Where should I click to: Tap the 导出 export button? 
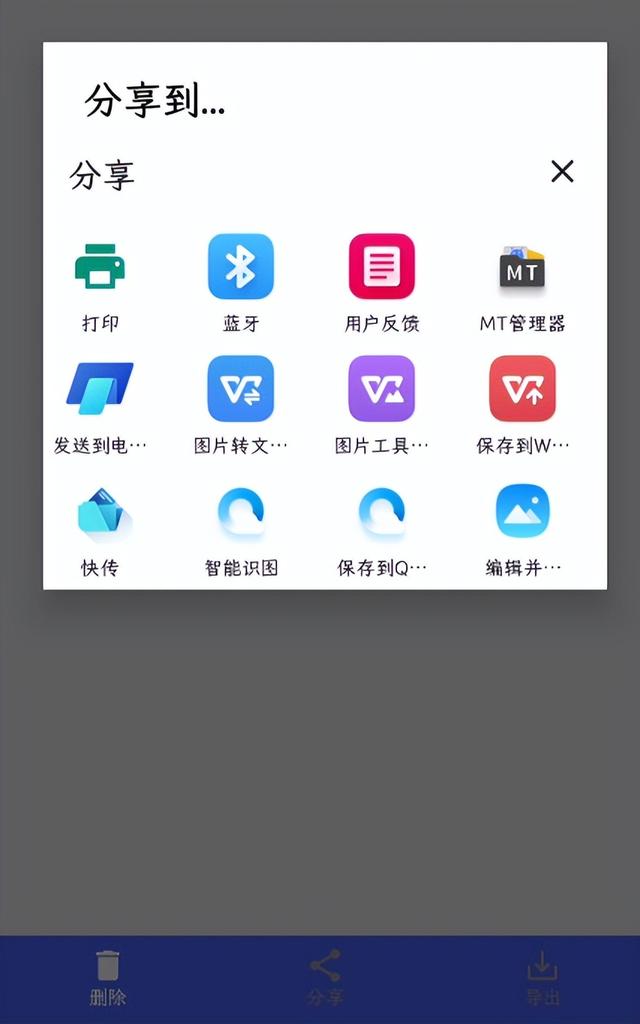coord(542,978)
